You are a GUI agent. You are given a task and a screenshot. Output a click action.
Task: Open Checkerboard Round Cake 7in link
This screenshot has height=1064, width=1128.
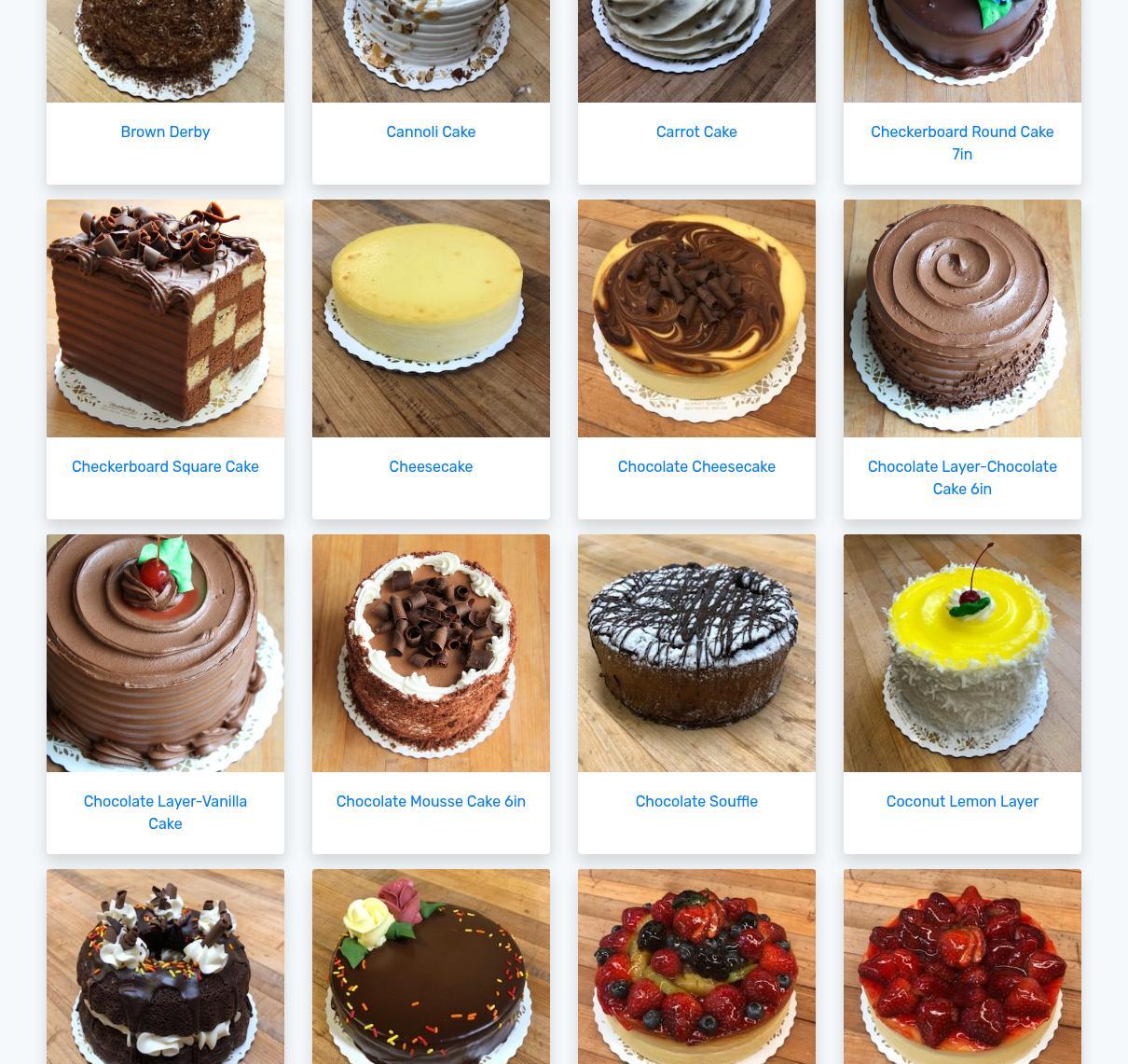pyautogui.click(x=962, y=143)
